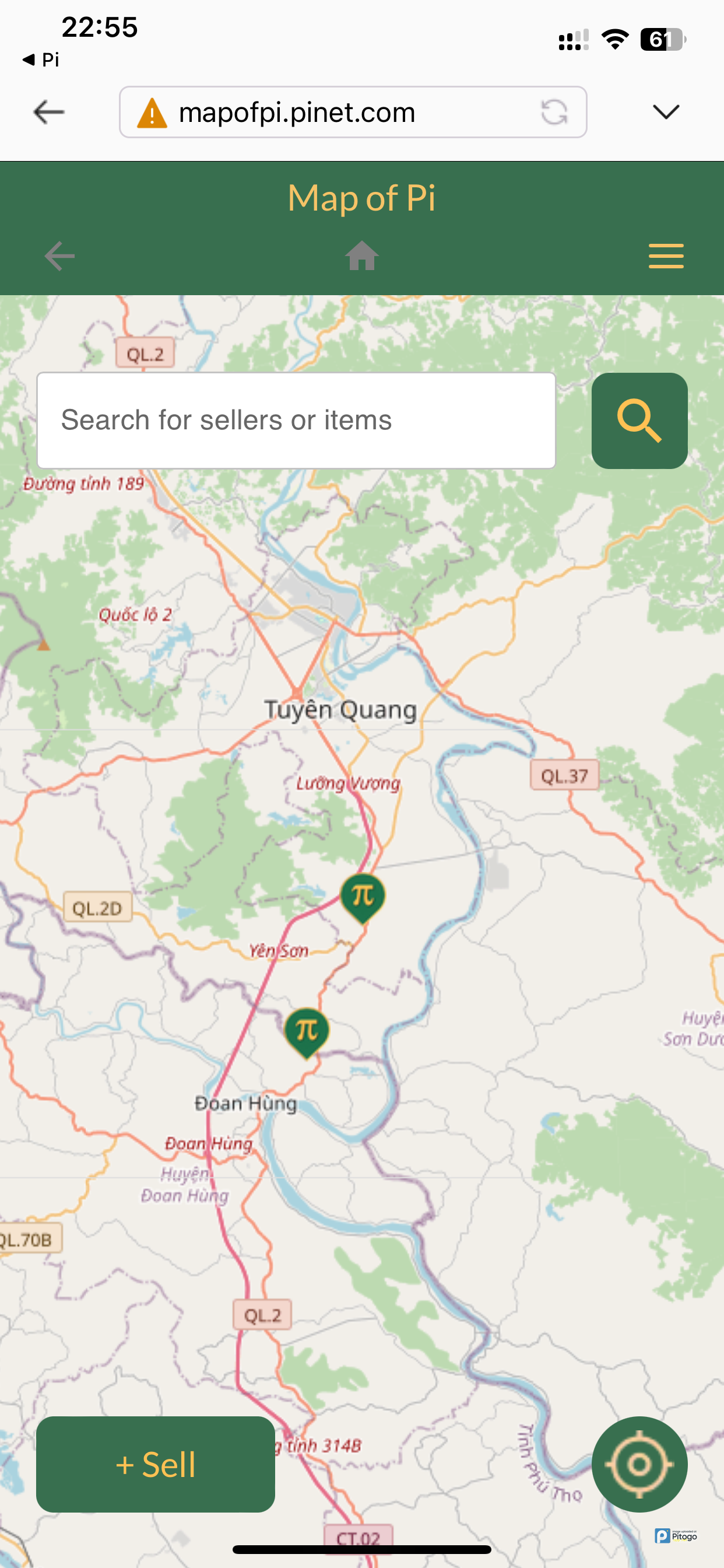Return to the Pi app
Viewport: 724px width, 1568px height.
pyautogui.click(x=41, y=60)
